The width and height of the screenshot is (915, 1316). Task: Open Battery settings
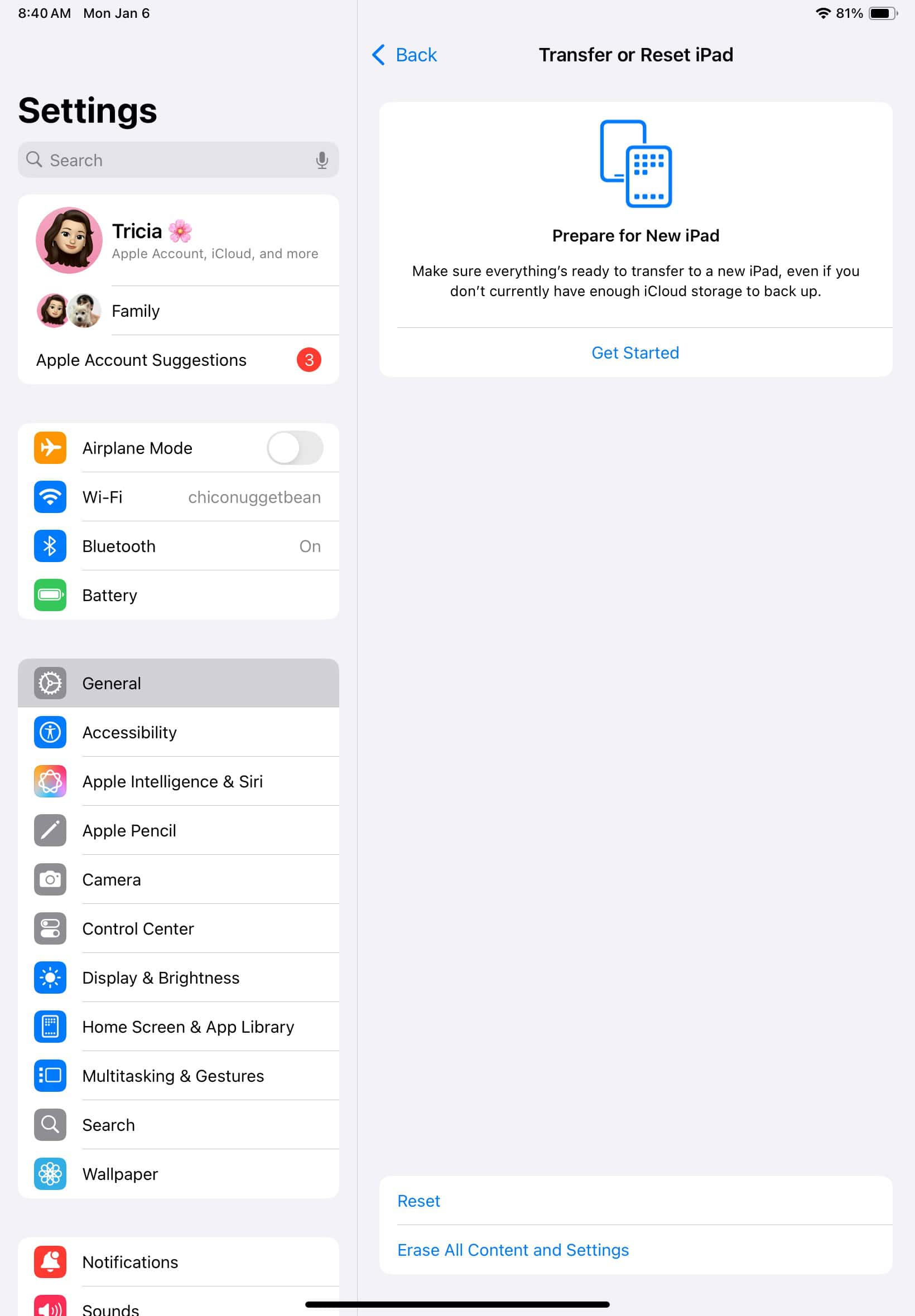tap(179, 595)
